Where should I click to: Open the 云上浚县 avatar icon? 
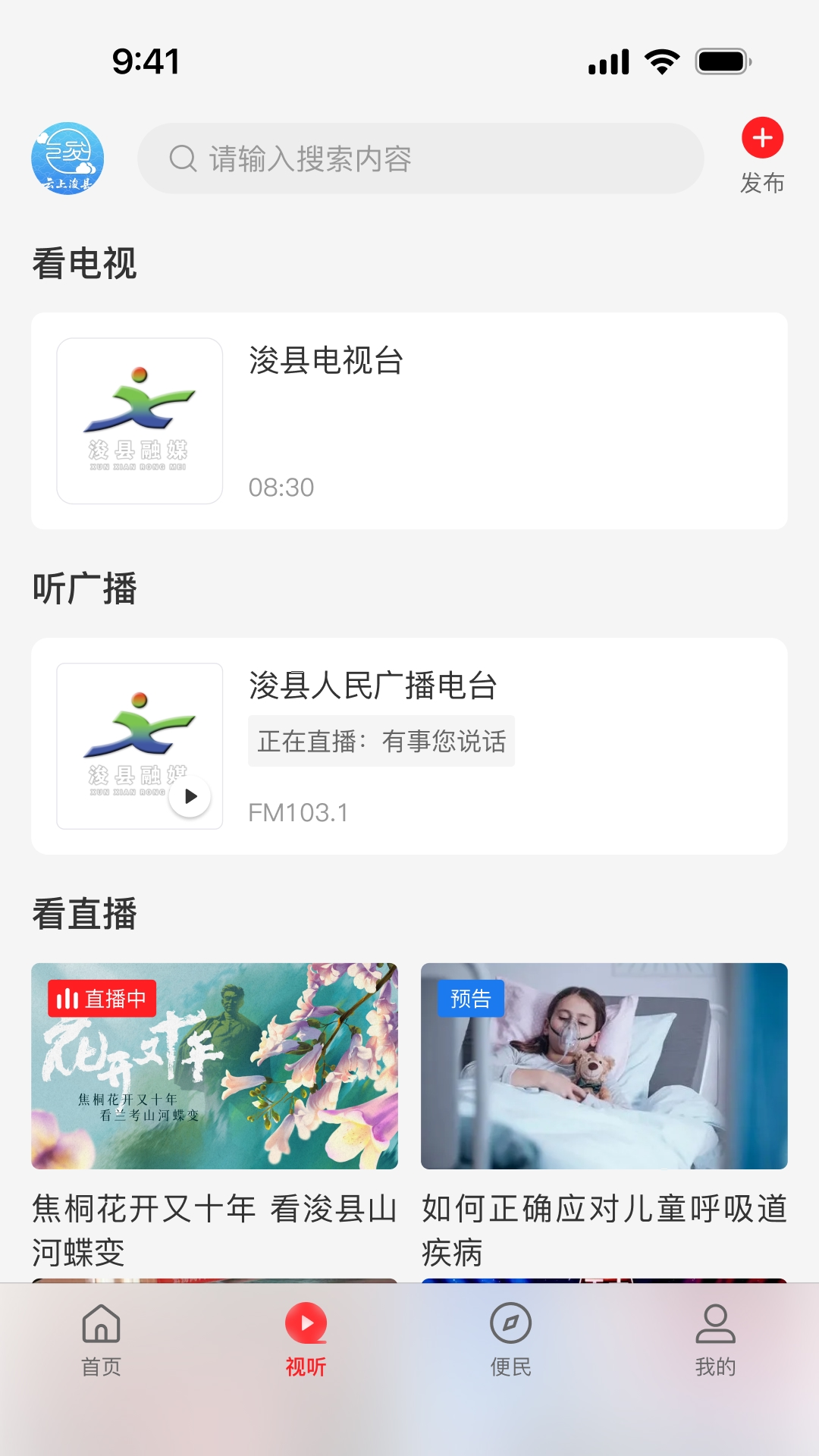67,158
